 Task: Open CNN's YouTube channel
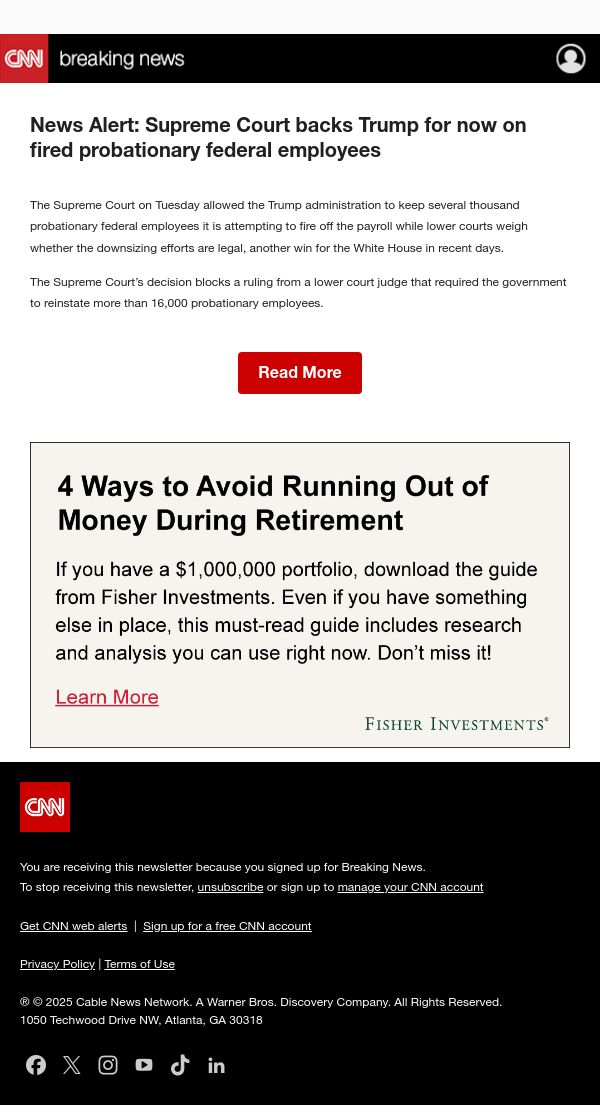tap(144, 1065)
